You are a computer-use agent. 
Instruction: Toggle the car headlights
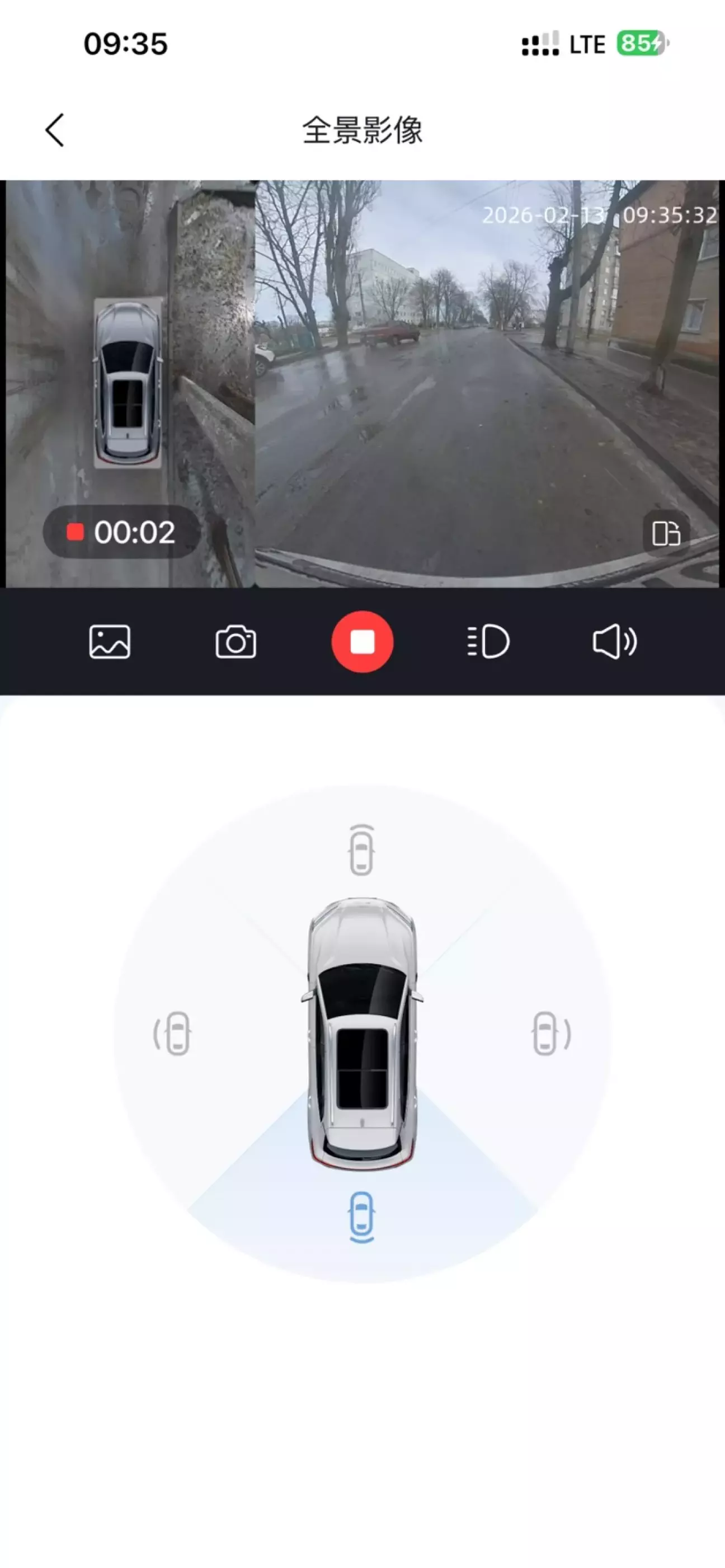click(x=488, y=641)
